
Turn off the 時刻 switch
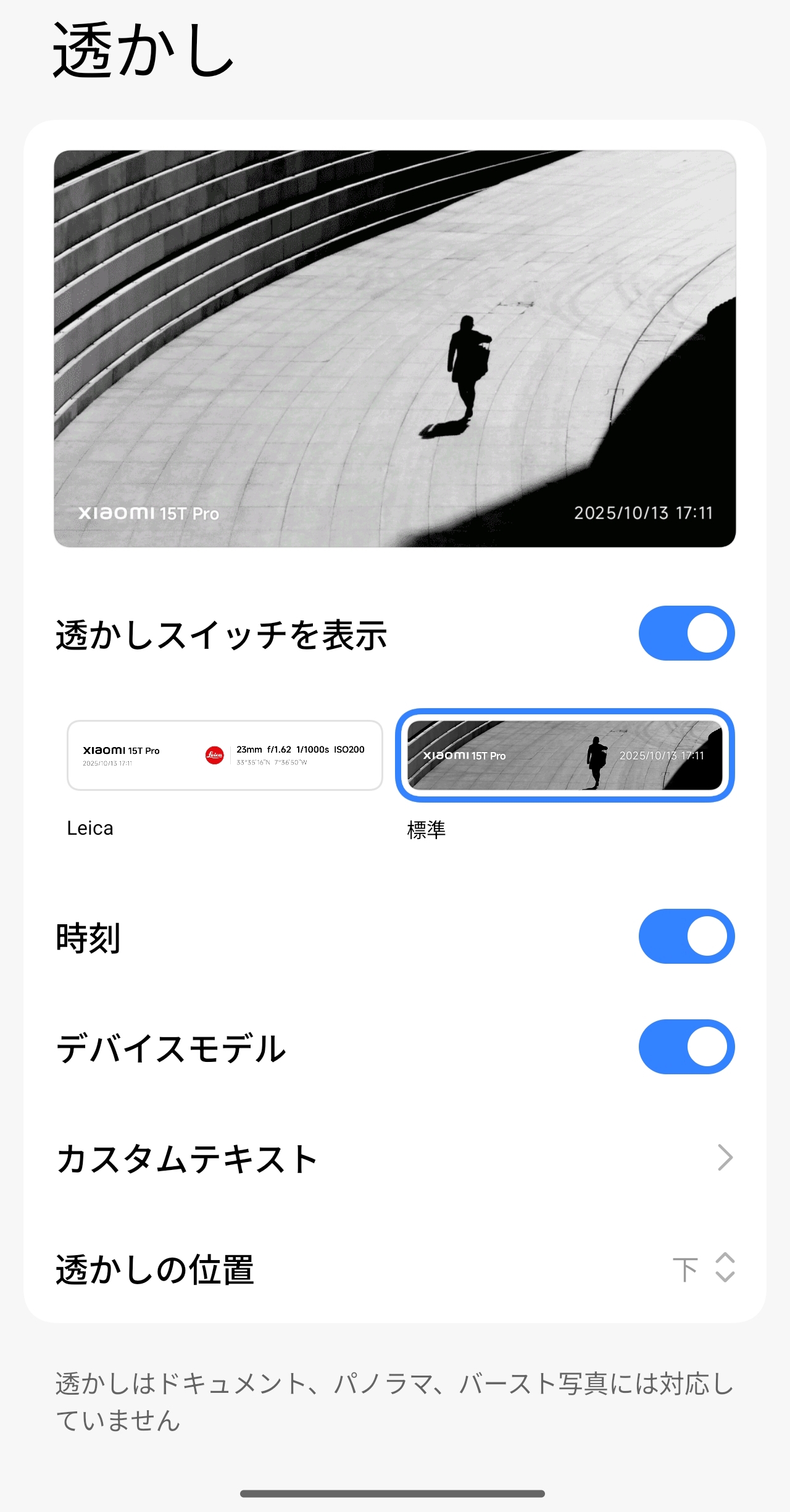(x=686, y=936)
